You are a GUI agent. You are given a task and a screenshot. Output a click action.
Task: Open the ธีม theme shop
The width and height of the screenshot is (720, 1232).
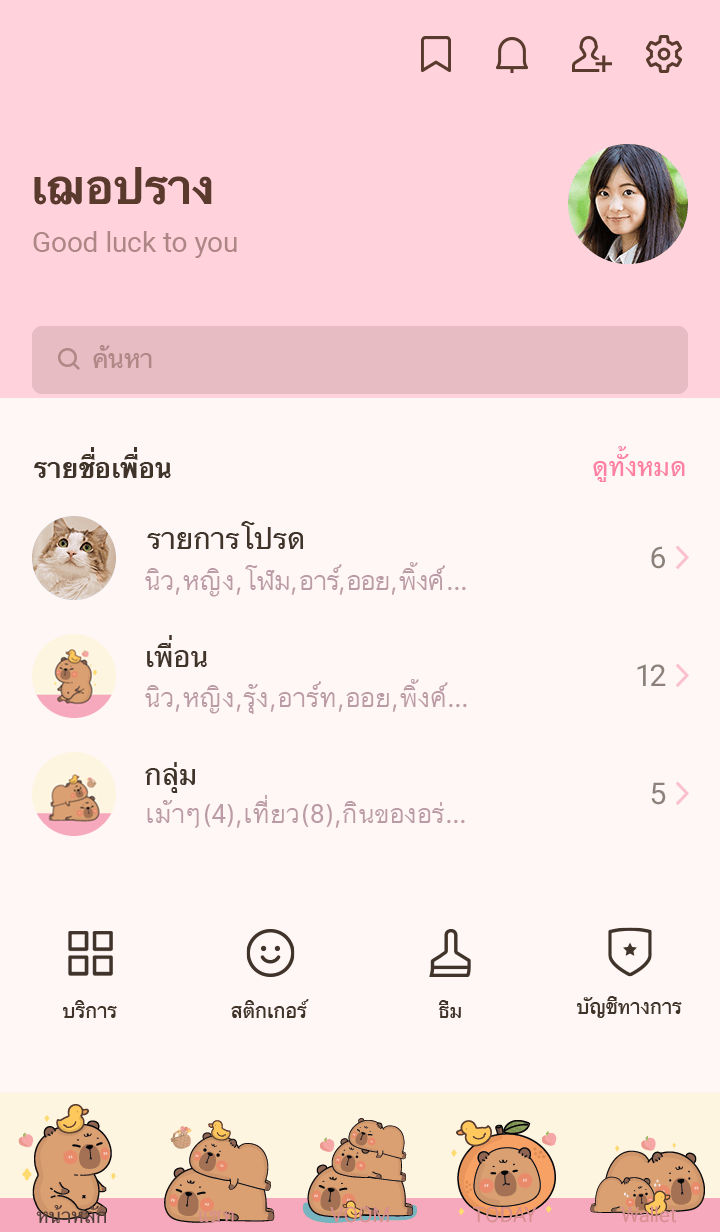(450, 974)
